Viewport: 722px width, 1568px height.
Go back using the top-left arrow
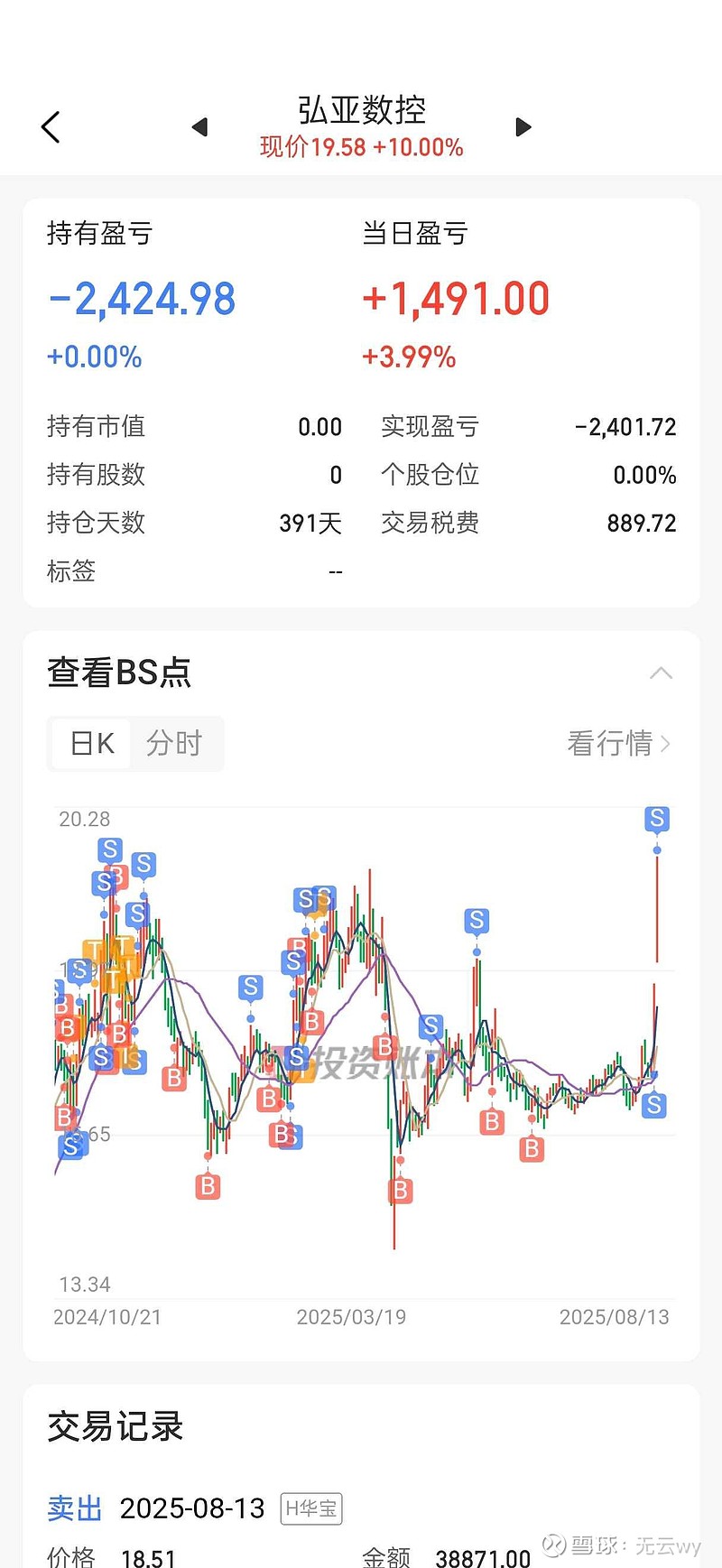[x=51, y=127]
